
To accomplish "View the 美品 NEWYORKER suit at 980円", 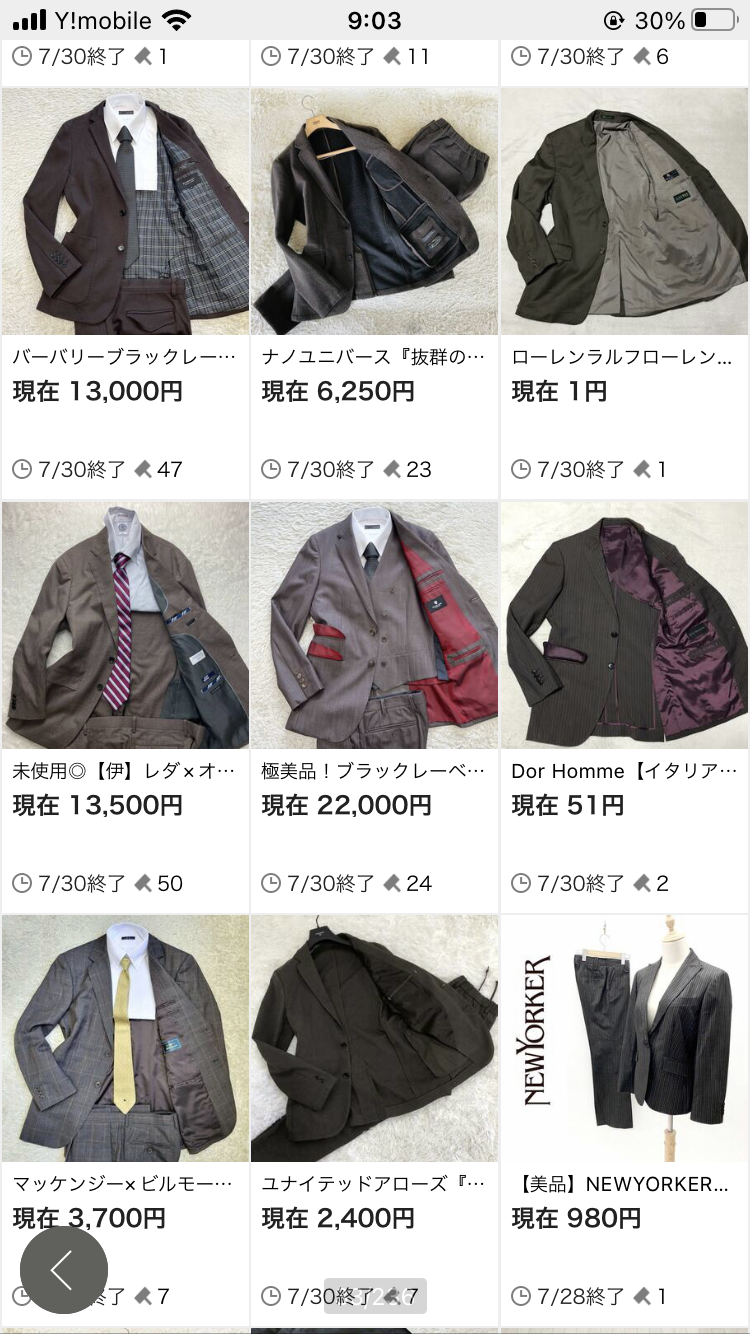I will click(624, 1040).
